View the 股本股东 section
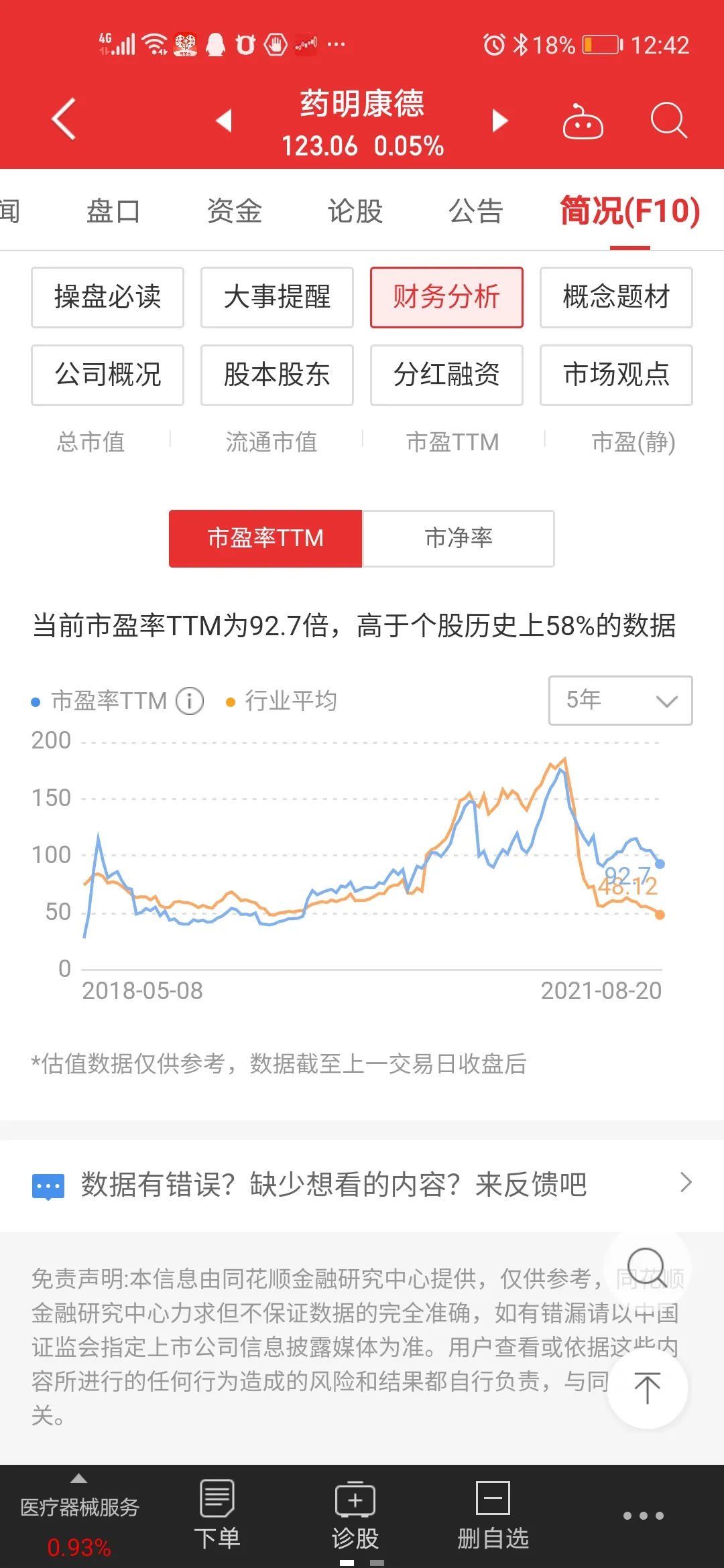The height and width of the screenshot is (1568, 724). coord(277,375)
